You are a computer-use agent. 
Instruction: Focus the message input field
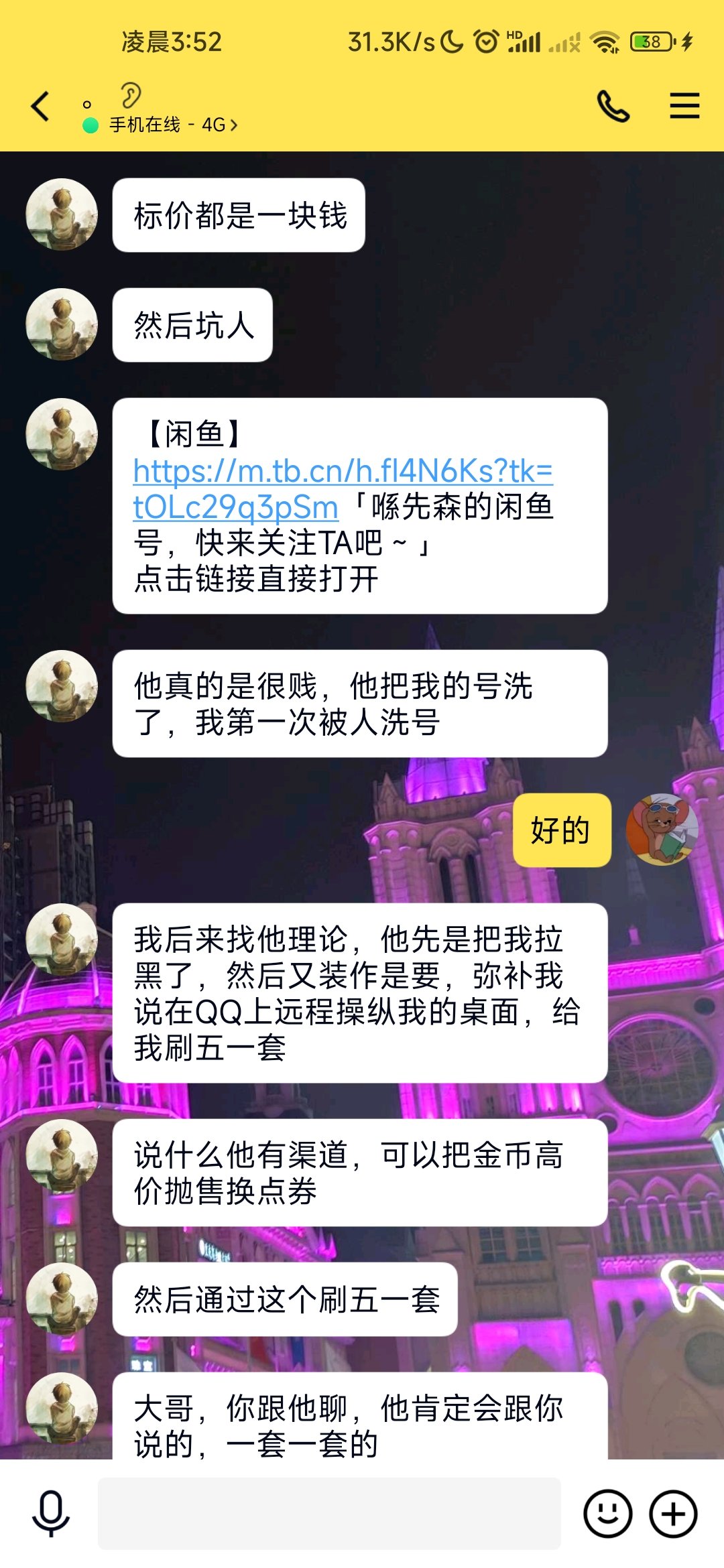[329, 1514]
